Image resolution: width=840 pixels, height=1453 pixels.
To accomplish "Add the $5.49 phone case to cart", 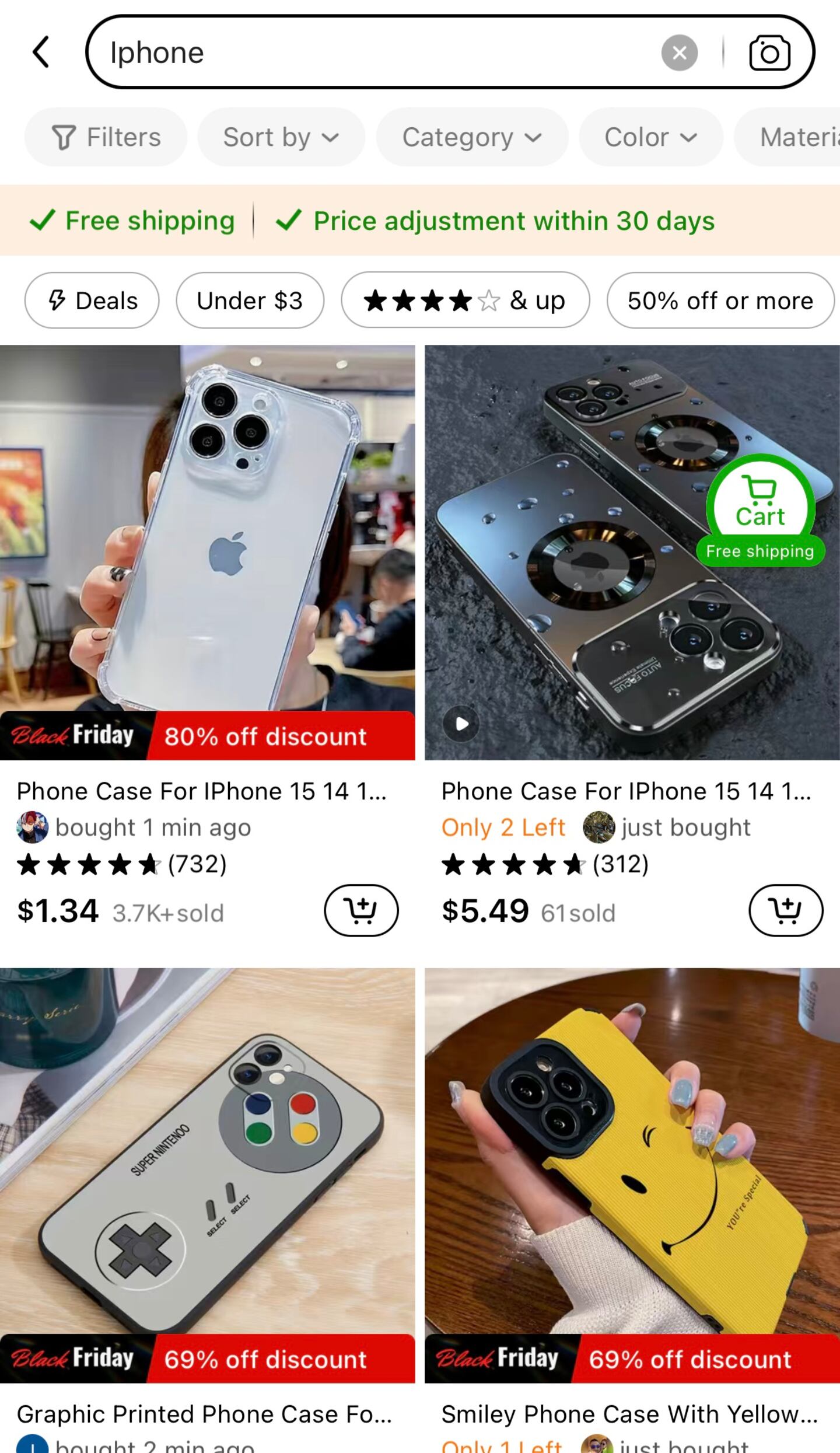I will 786,910.
